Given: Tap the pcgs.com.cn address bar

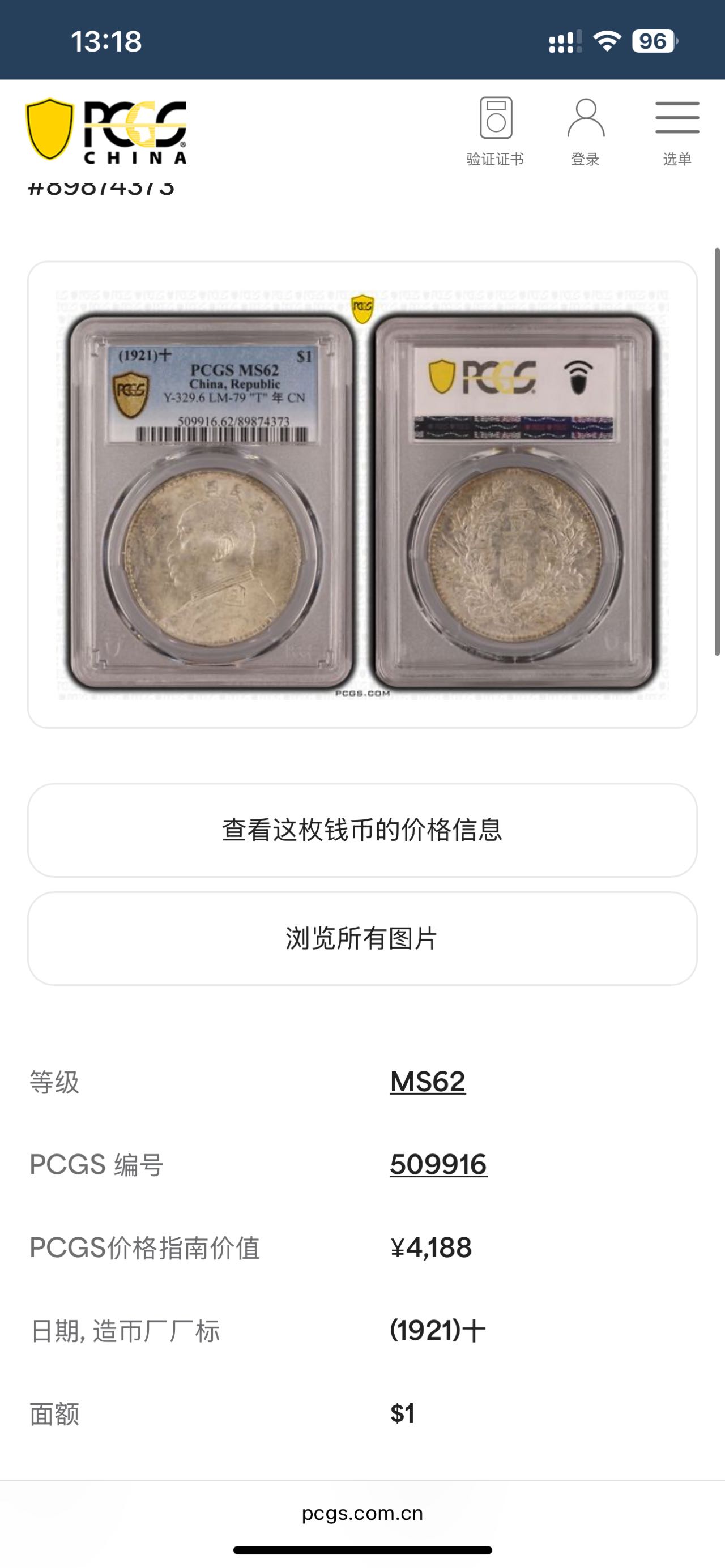Looking at the screenshot, I should (362, 1513).
